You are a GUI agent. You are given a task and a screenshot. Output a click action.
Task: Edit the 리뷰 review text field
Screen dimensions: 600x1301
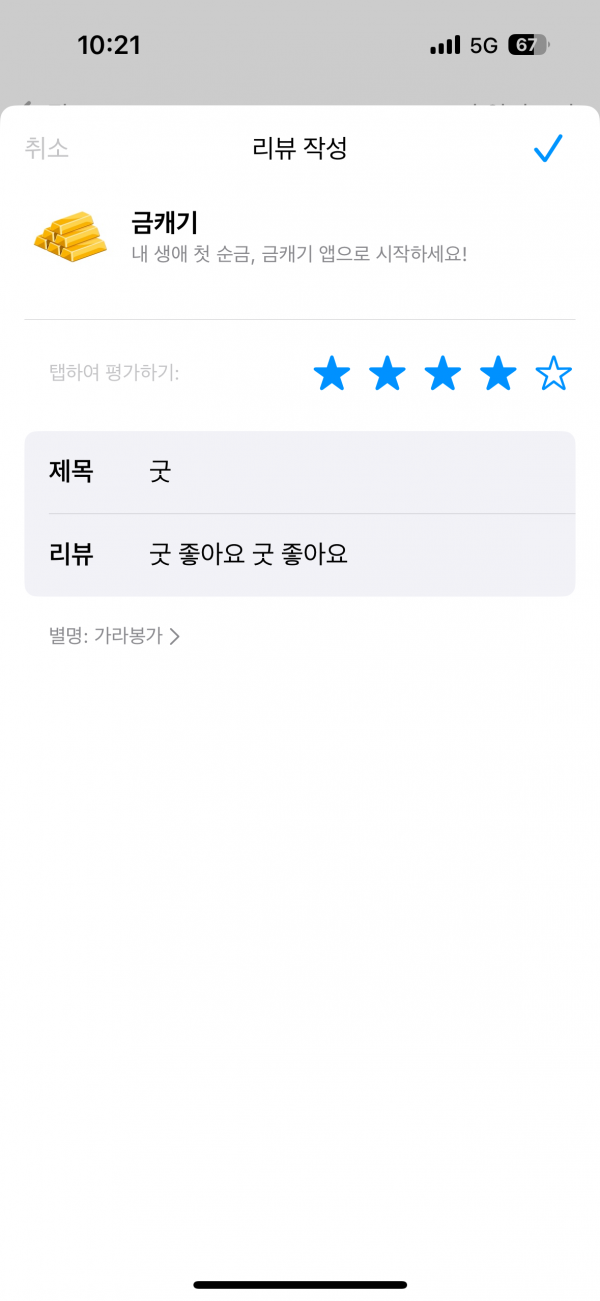pyautogui.click(x=300, y=555)
